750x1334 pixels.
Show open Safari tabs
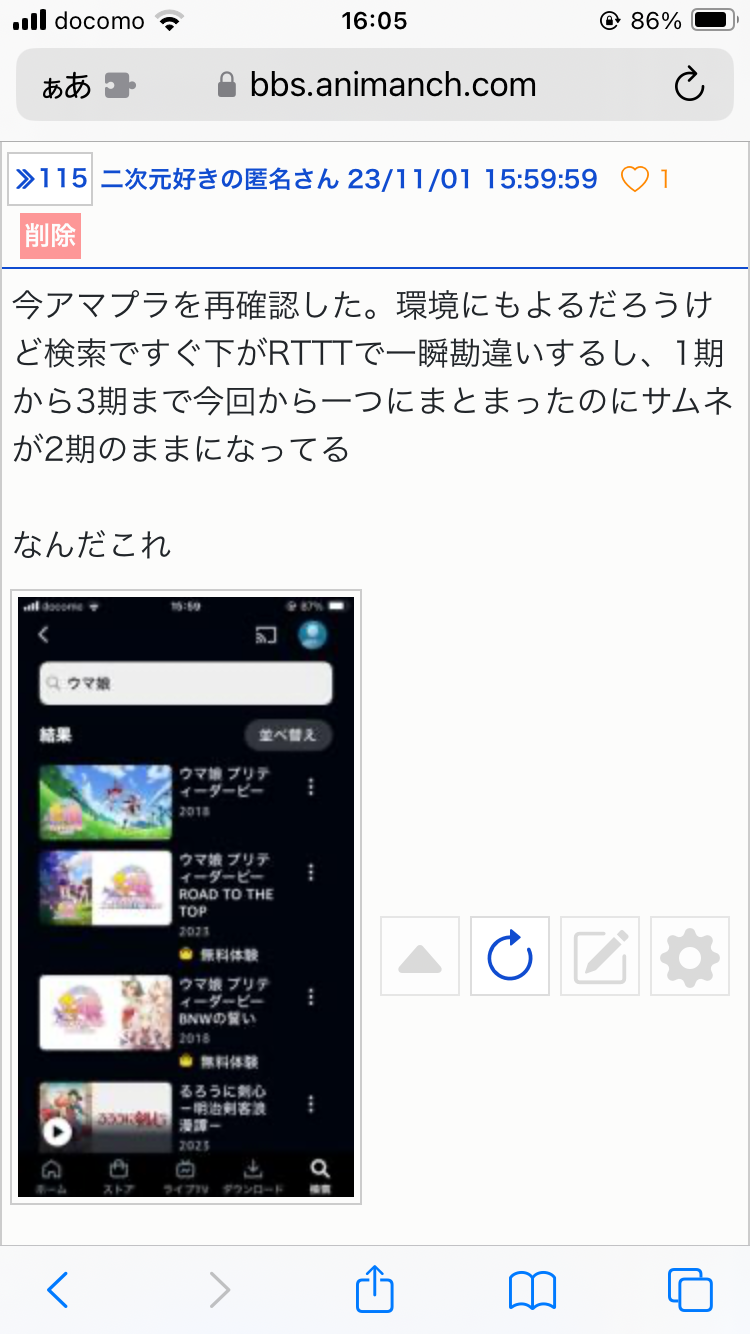[x=690, y=1290]
